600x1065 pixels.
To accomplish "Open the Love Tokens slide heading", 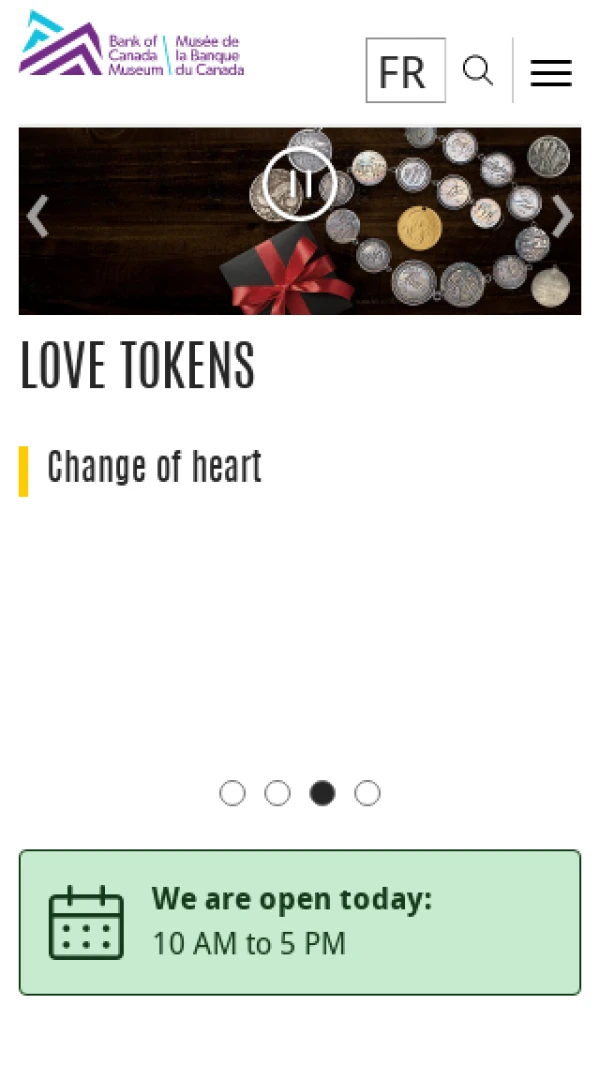I will click(138, 366).
